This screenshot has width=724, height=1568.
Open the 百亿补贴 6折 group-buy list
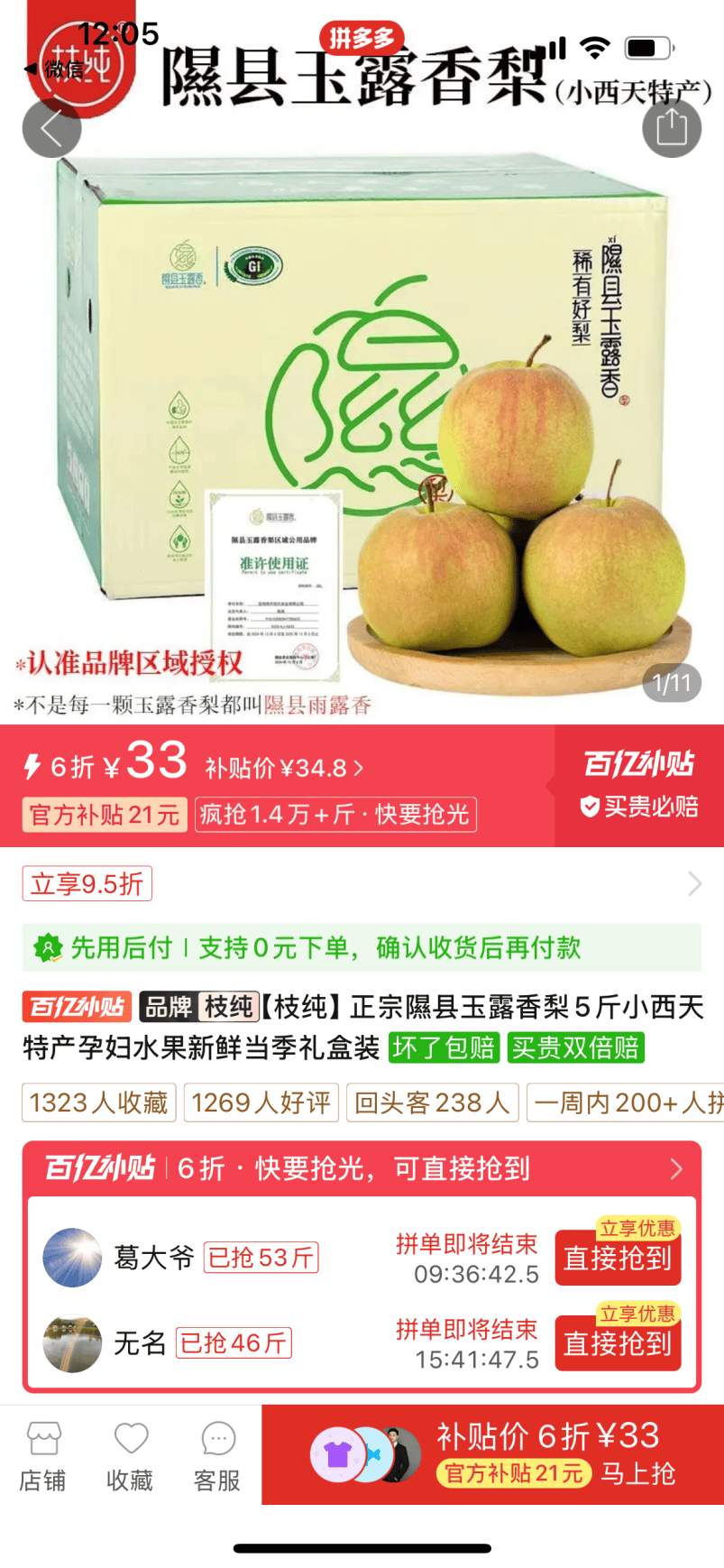click(361, 1168)
